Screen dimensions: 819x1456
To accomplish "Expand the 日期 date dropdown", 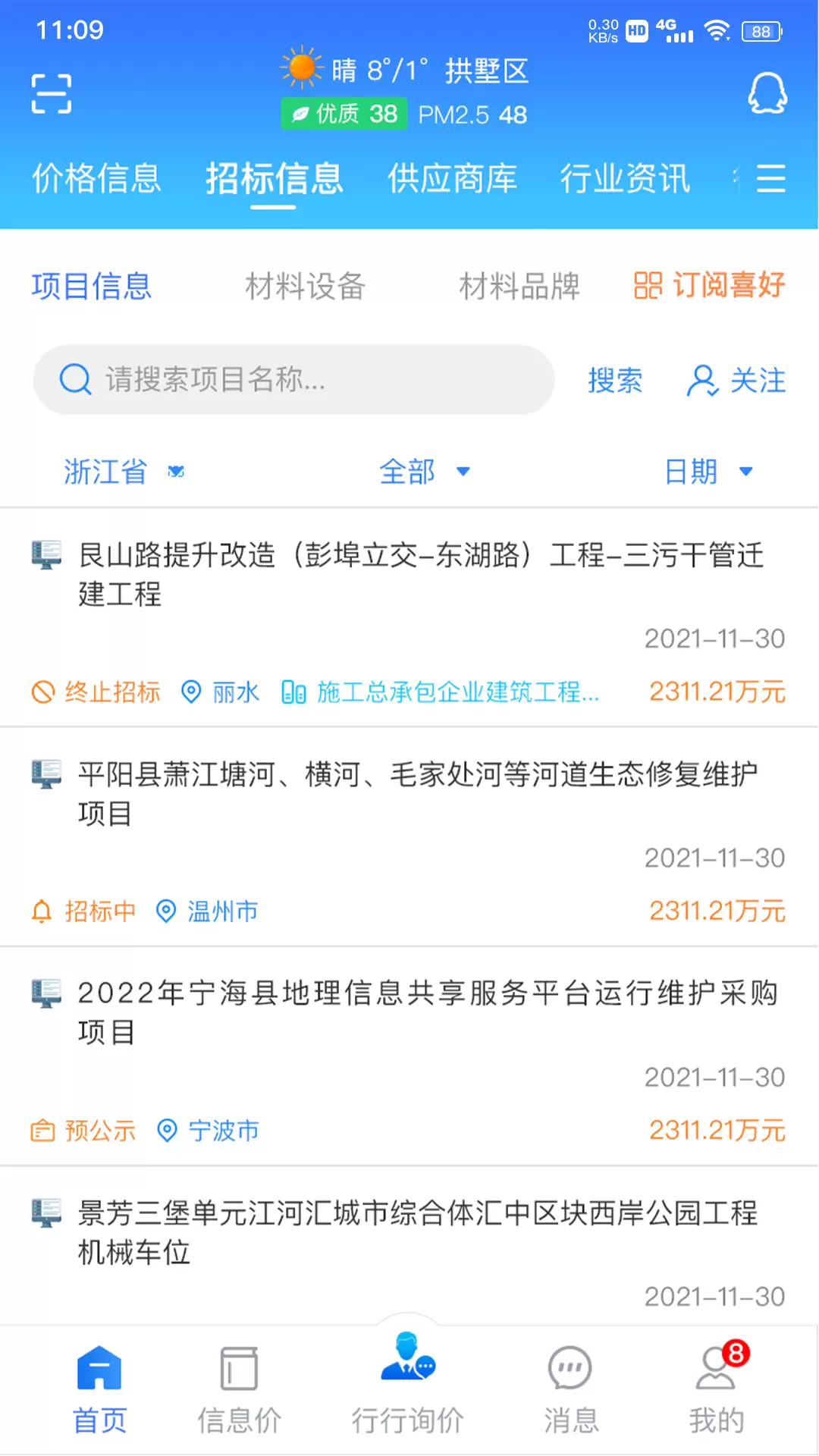I will 708,472.
